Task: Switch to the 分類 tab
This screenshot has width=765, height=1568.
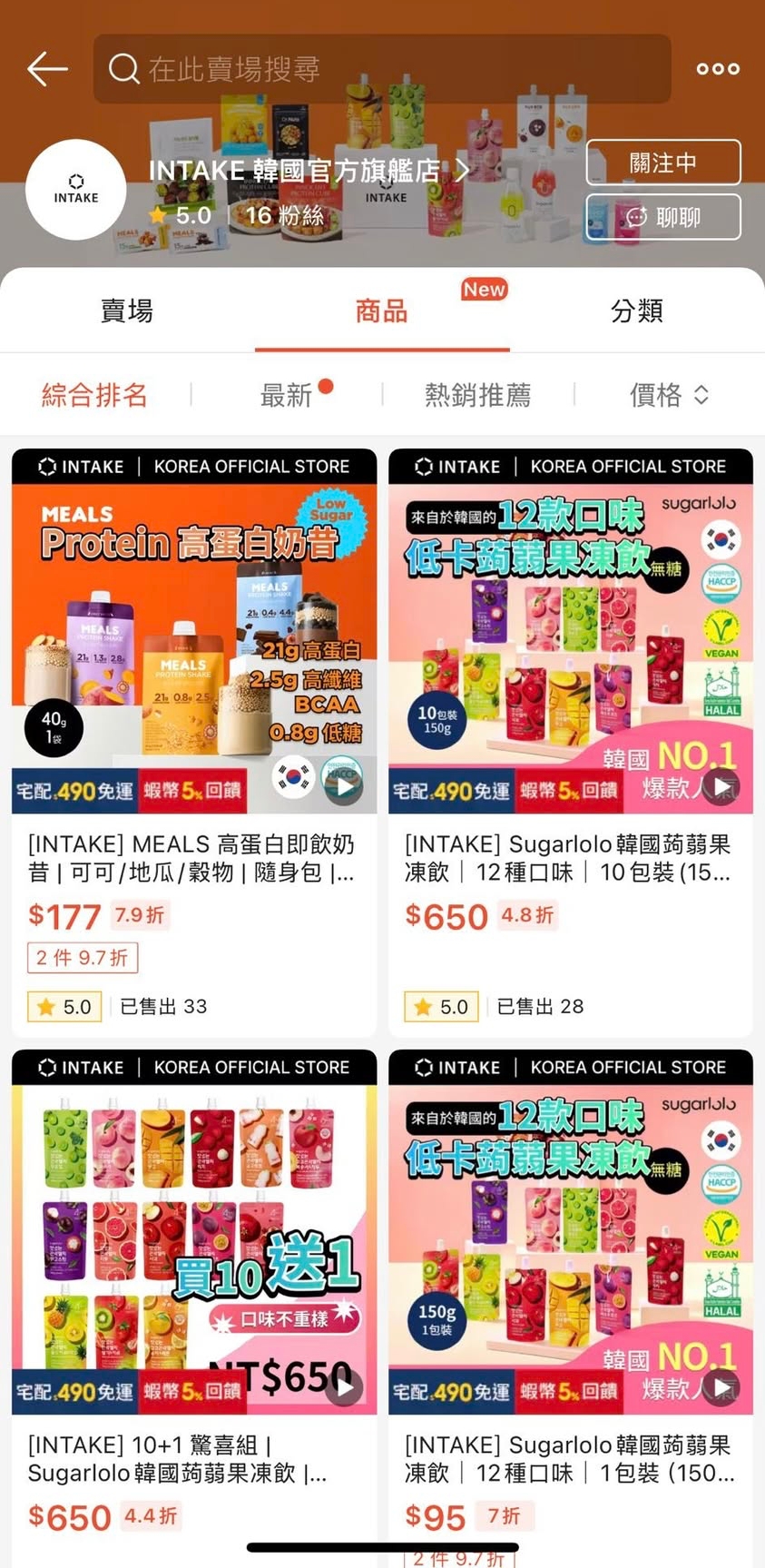Action: point(636,311)
